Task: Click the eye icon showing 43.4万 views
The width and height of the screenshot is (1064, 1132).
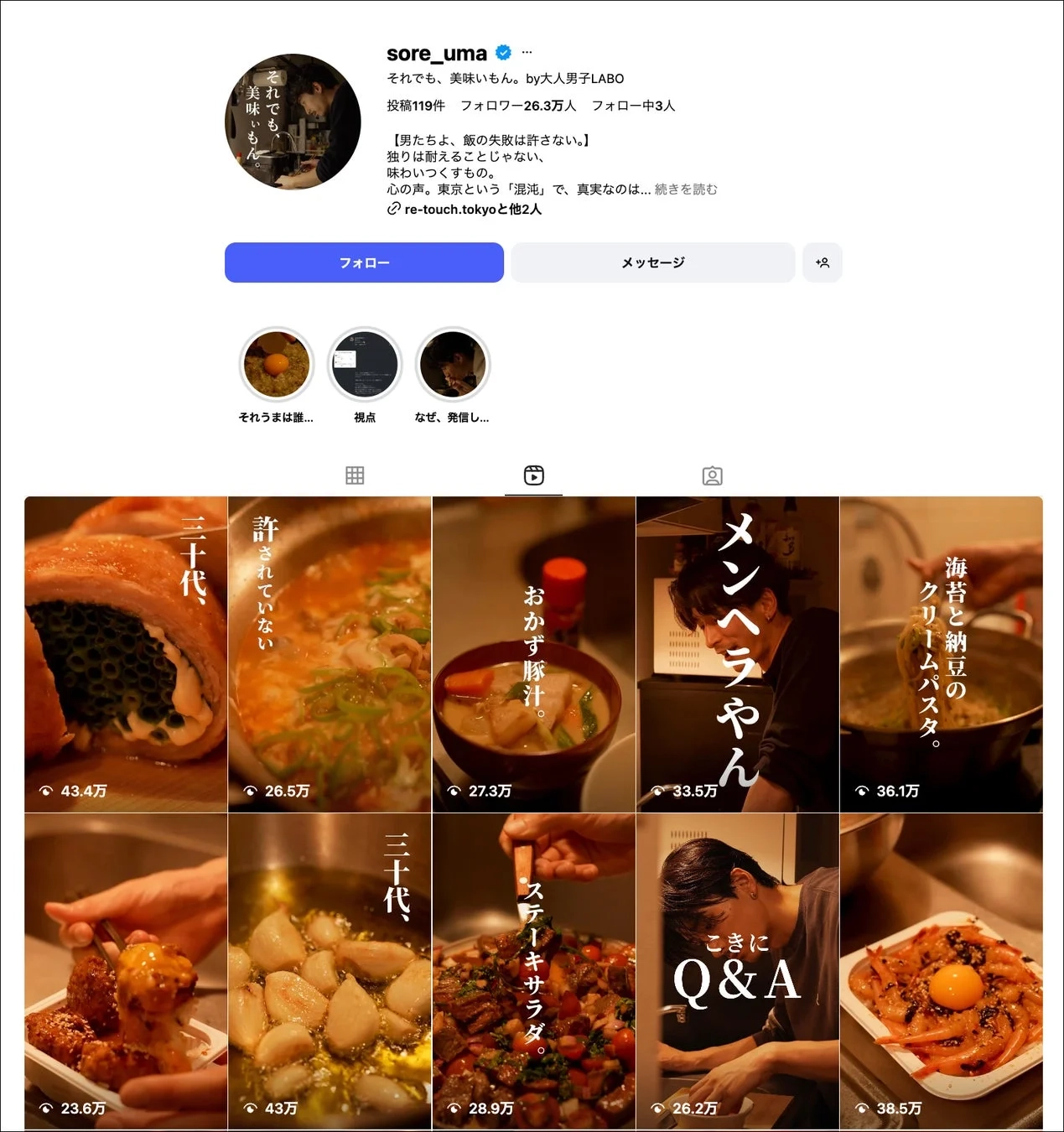Action: [46, 790]
